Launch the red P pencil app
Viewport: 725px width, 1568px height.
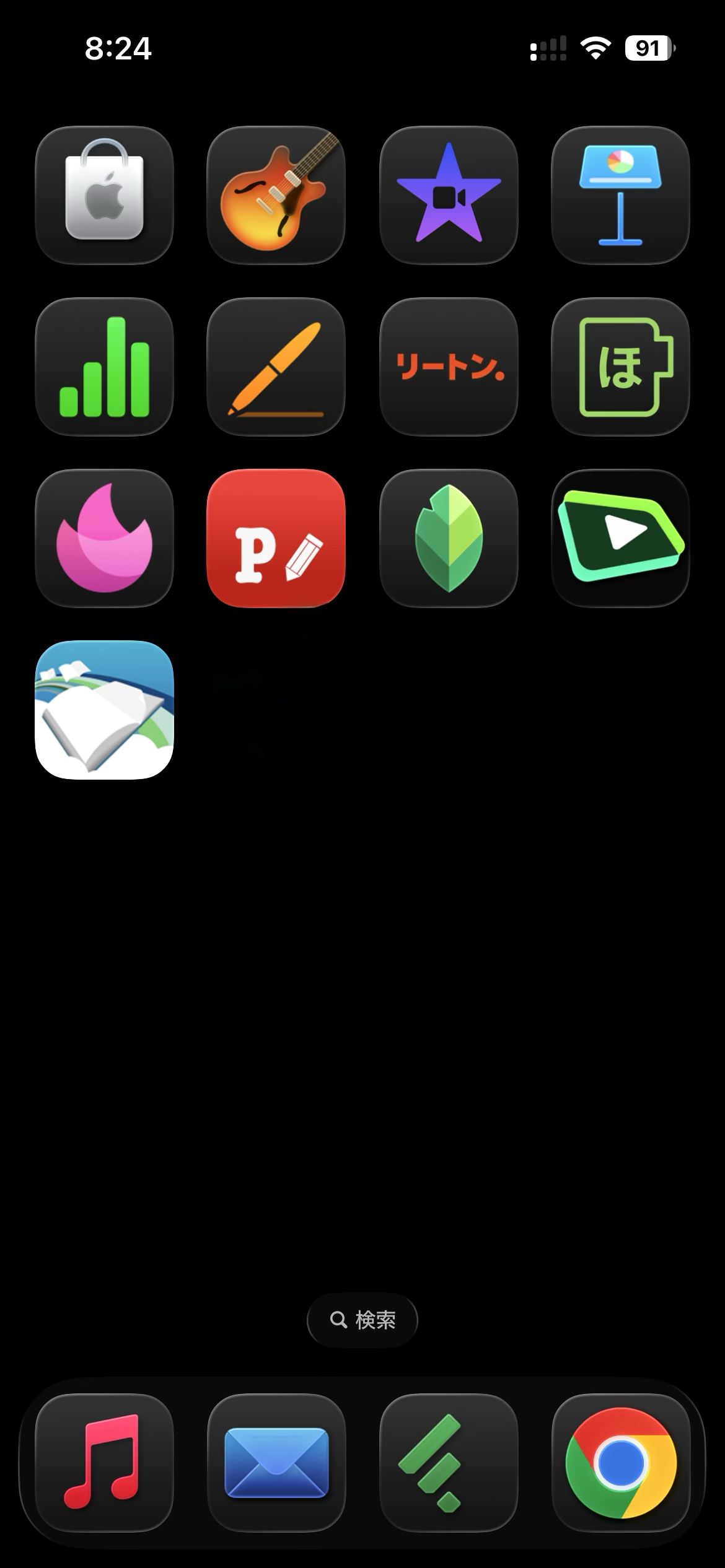coord(276,538)
